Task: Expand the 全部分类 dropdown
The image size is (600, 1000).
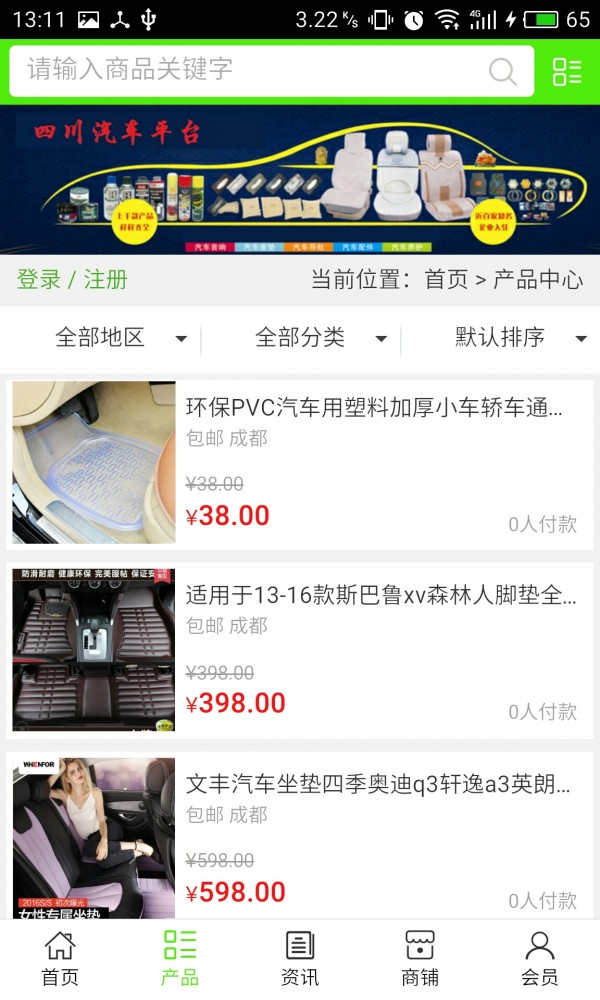Action: pos(320,338)
